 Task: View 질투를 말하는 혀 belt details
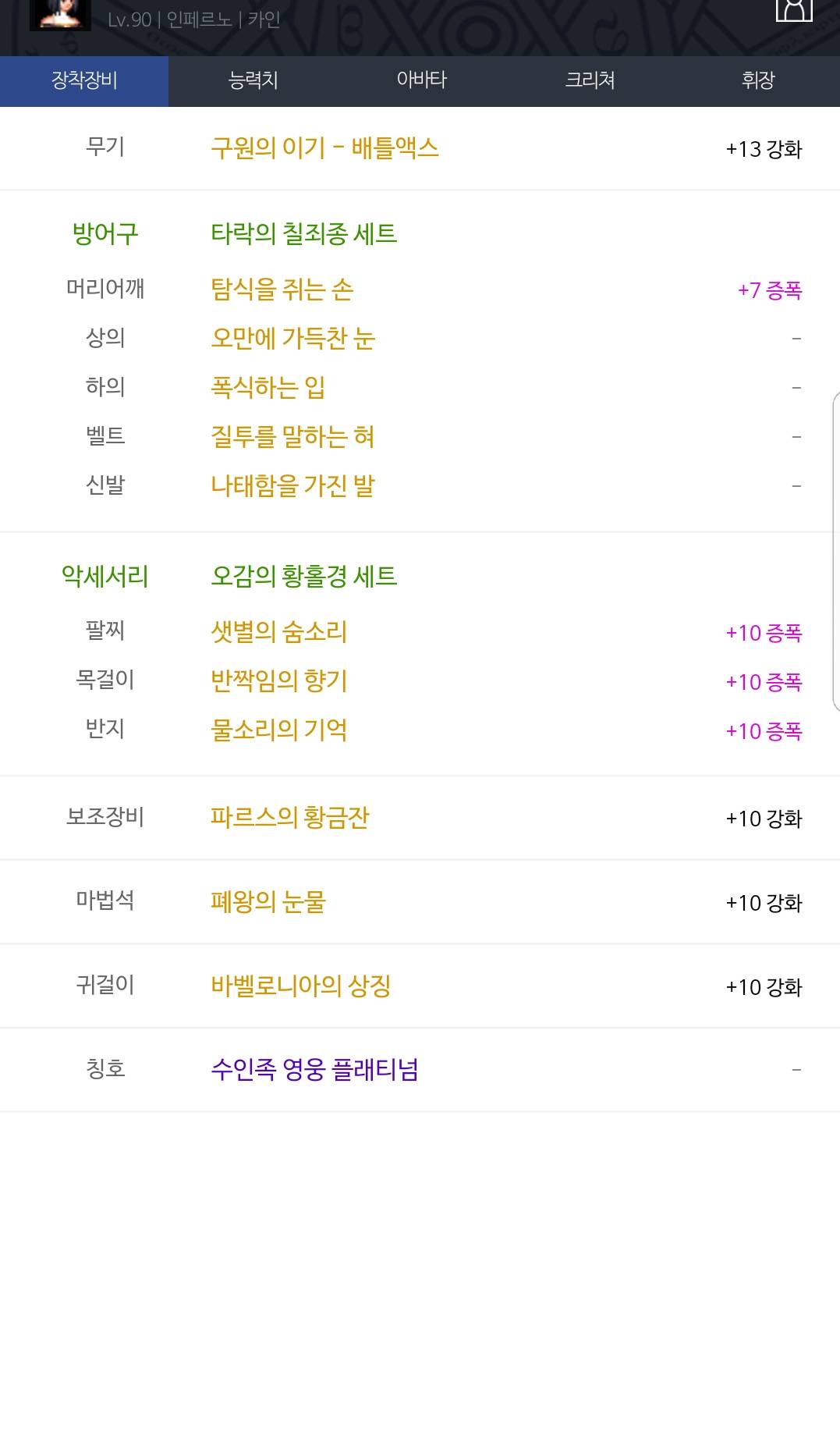pyautogui.click(x=292, y=437)
